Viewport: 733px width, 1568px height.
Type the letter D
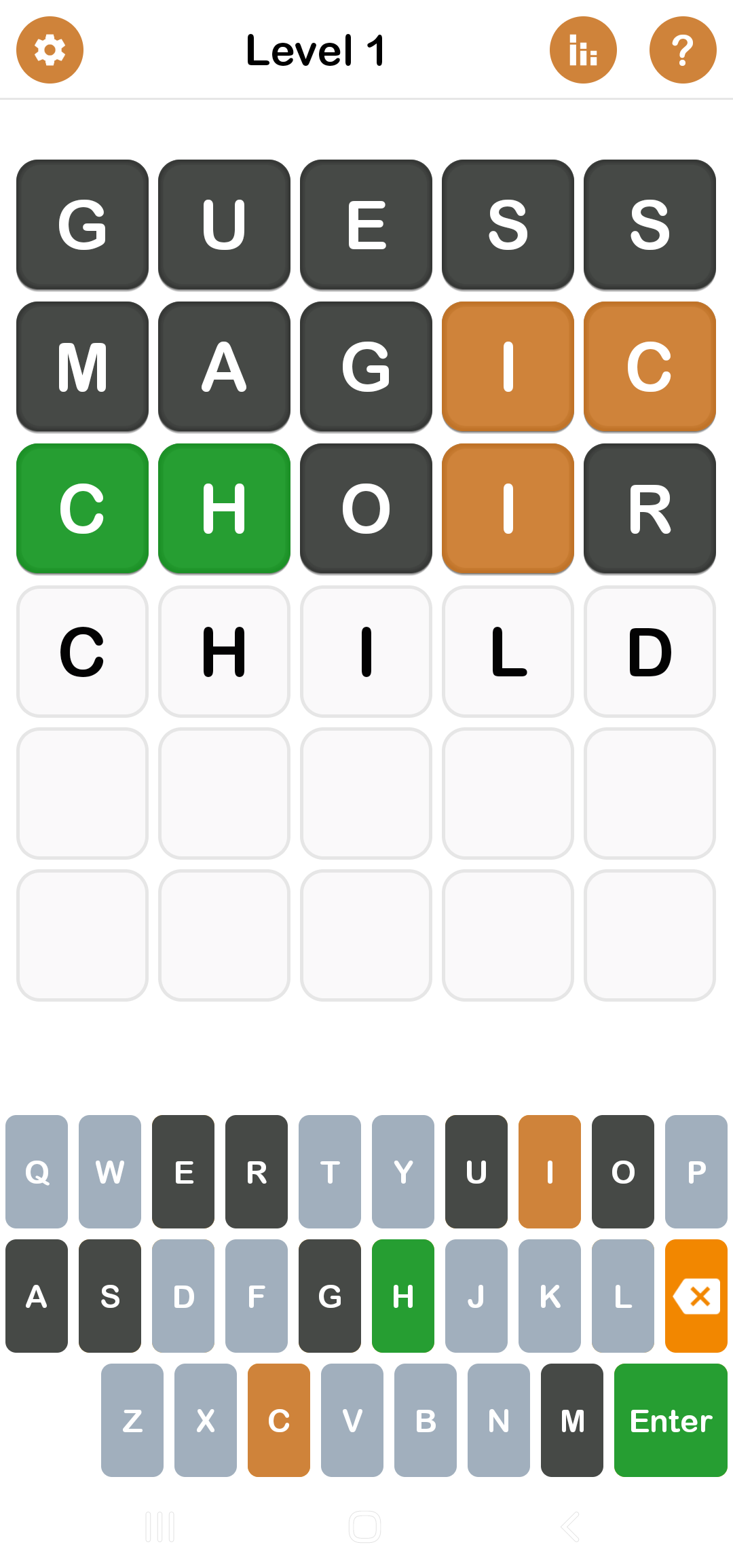tap(183, 1296)
